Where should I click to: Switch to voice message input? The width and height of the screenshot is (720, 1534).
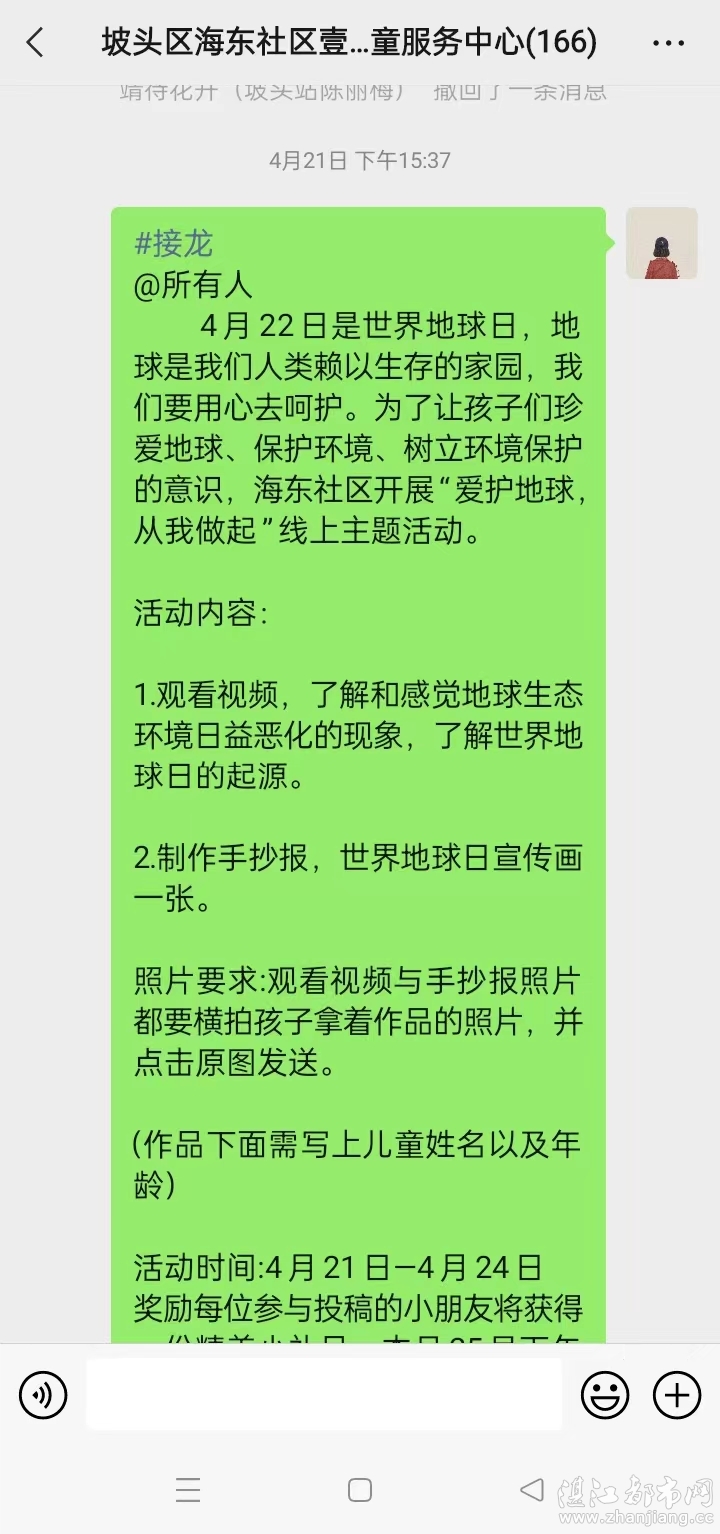(43, 1394)
